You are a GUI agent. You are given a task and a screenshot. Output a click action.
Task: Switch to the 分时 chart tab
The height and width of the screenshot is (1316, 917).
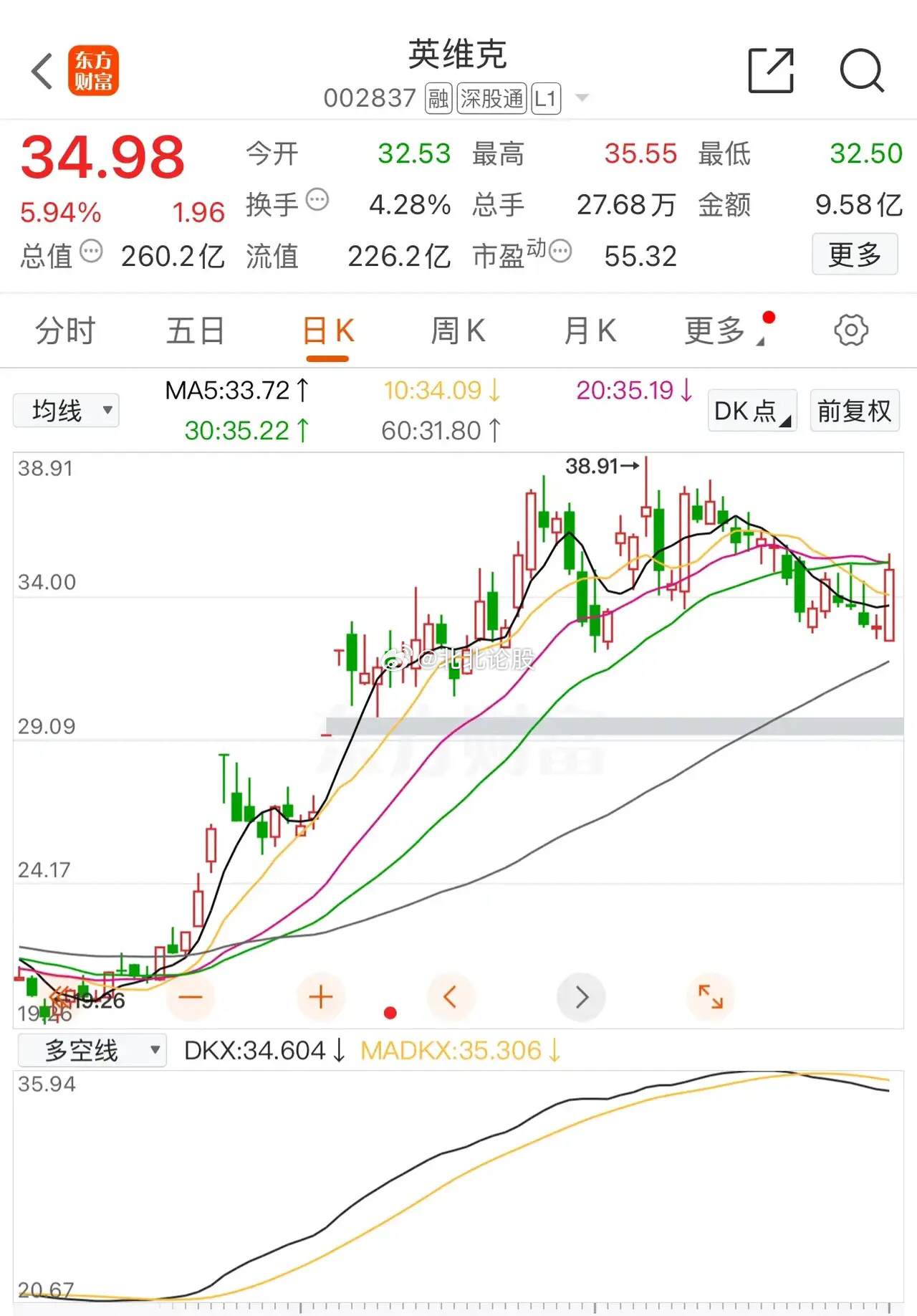pyautogui.click(x=65, y=331)
